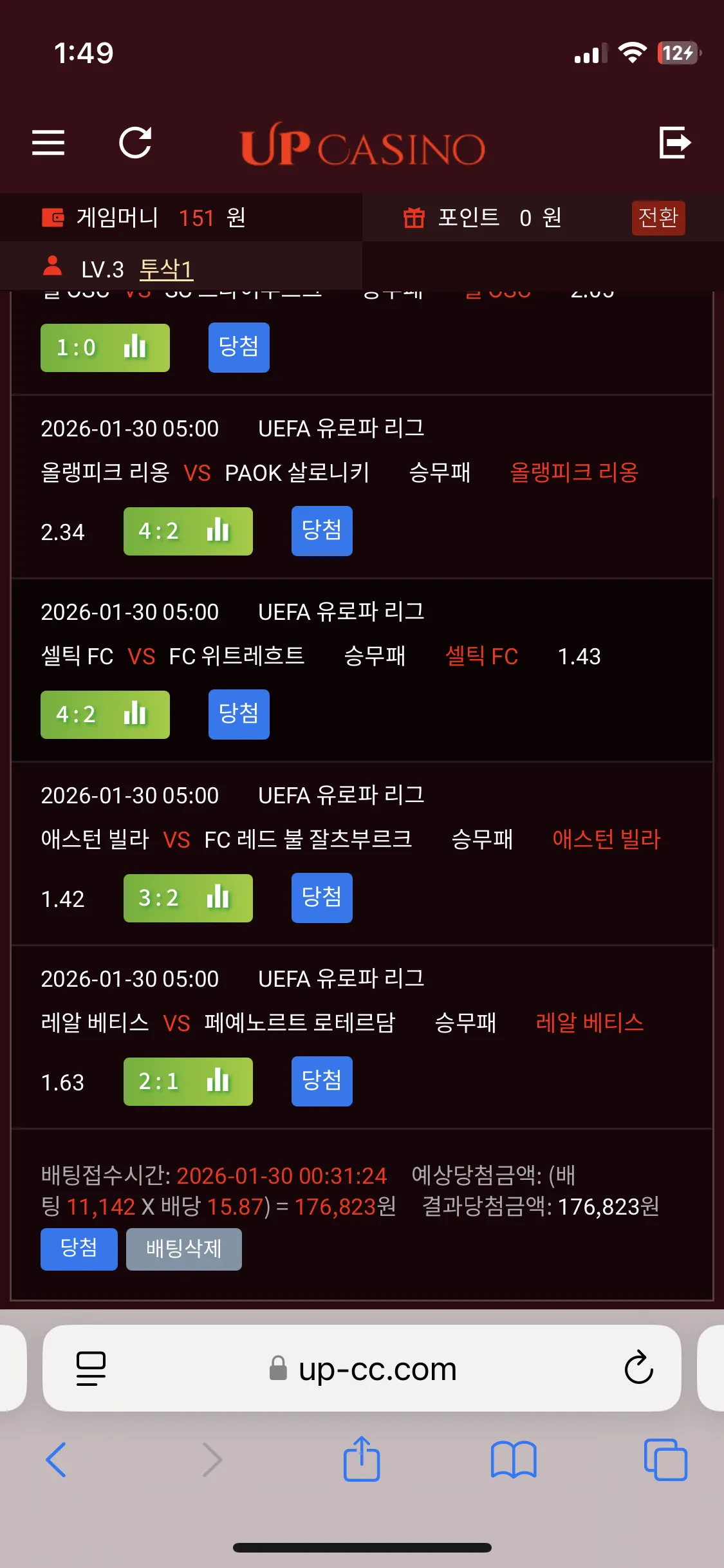The image size is (724, 1568).
Task: Convert points with the 전환 button
Action: (x=658, y=218)
